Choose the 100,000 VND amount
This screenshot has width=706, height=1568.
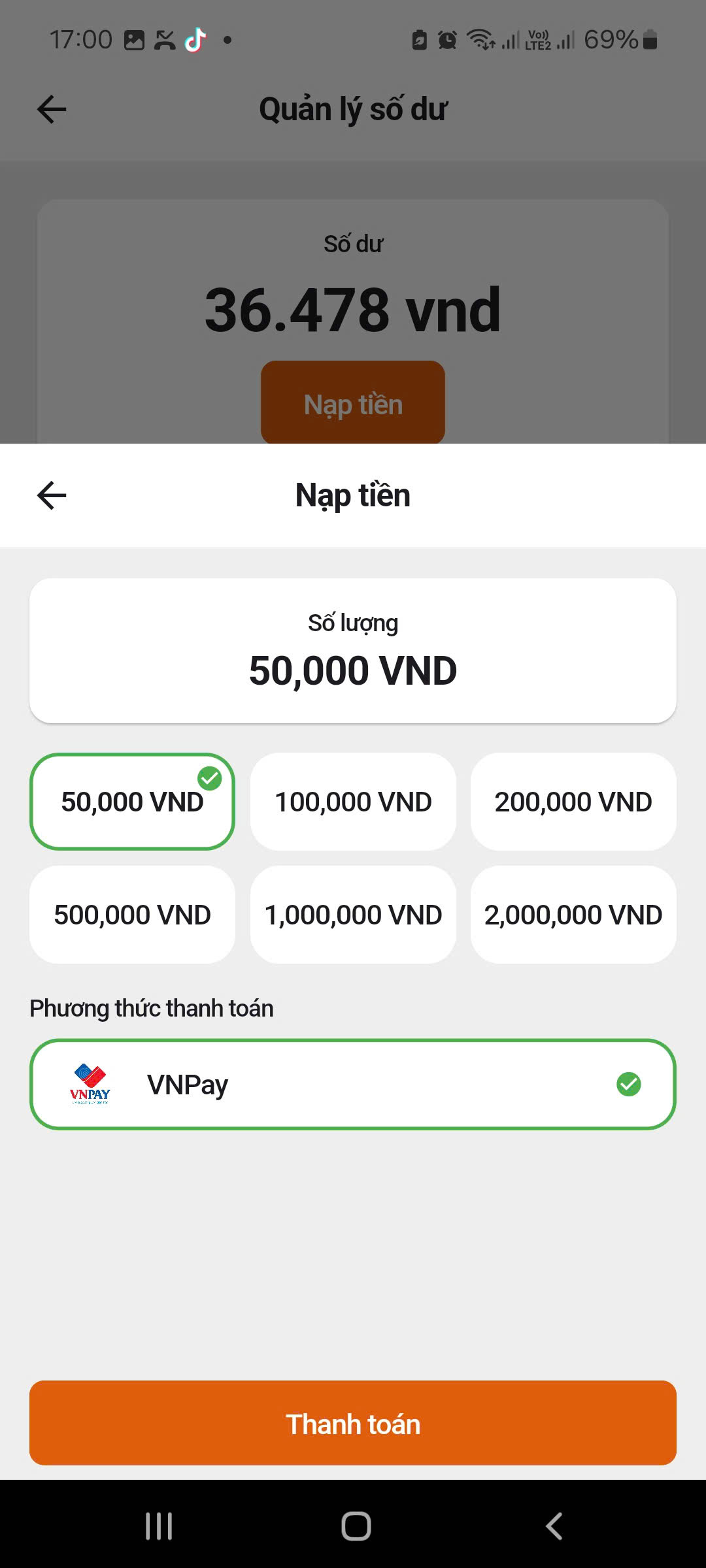(353, 802)
